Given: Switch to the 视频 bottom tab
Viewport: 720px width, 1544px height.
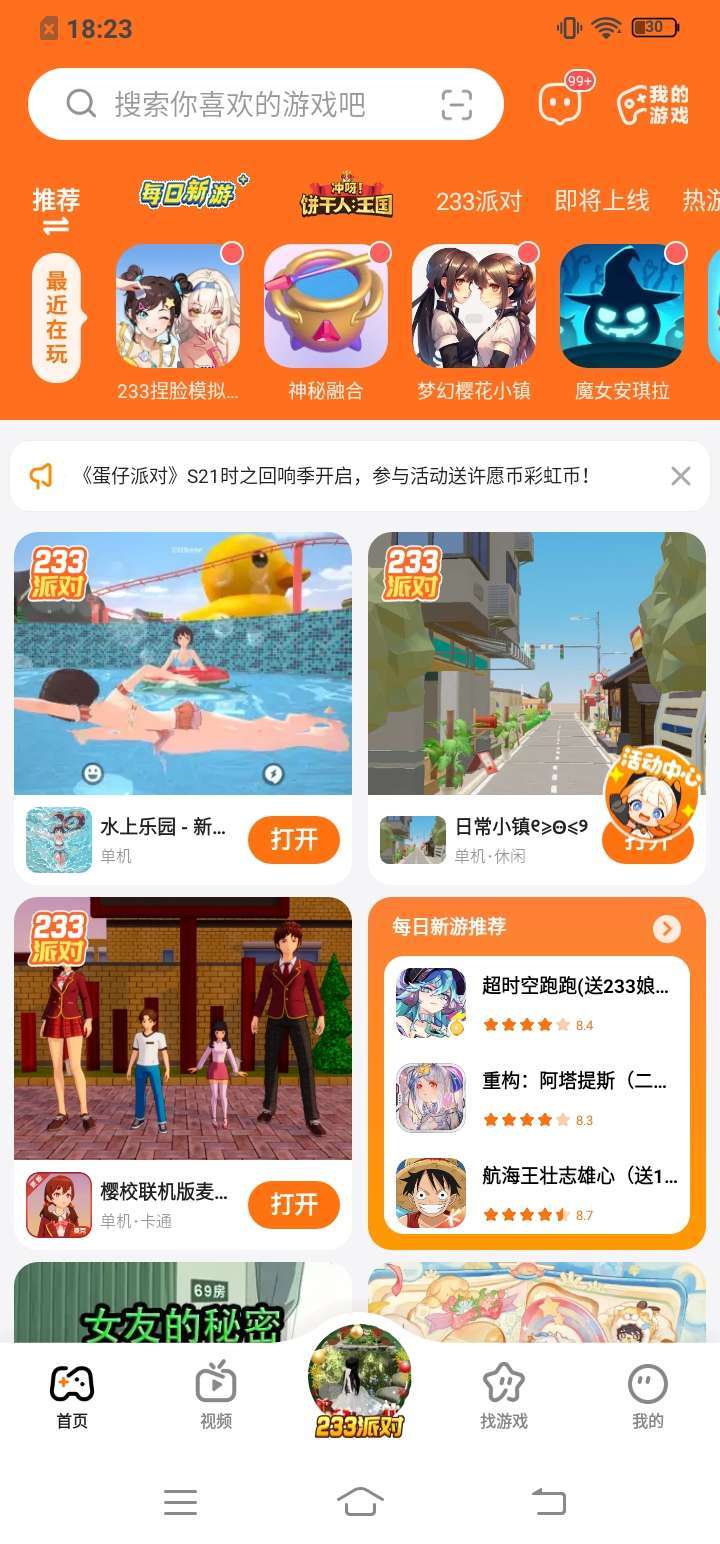Looking at the screenshot, I should coord(216,1395).
